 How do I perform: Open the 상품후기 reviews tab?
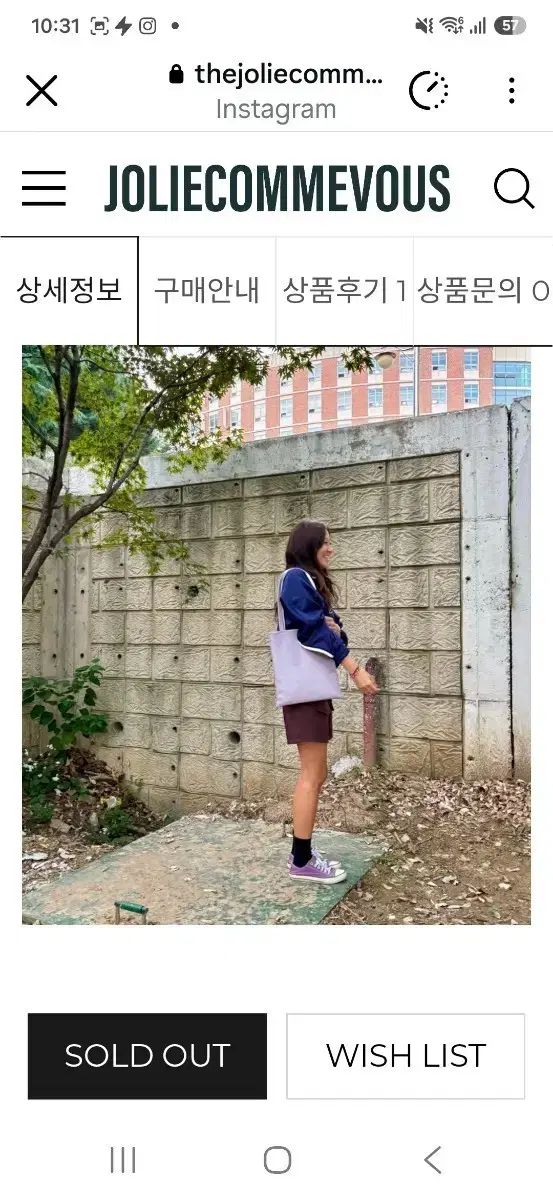[x=345, y=291]
